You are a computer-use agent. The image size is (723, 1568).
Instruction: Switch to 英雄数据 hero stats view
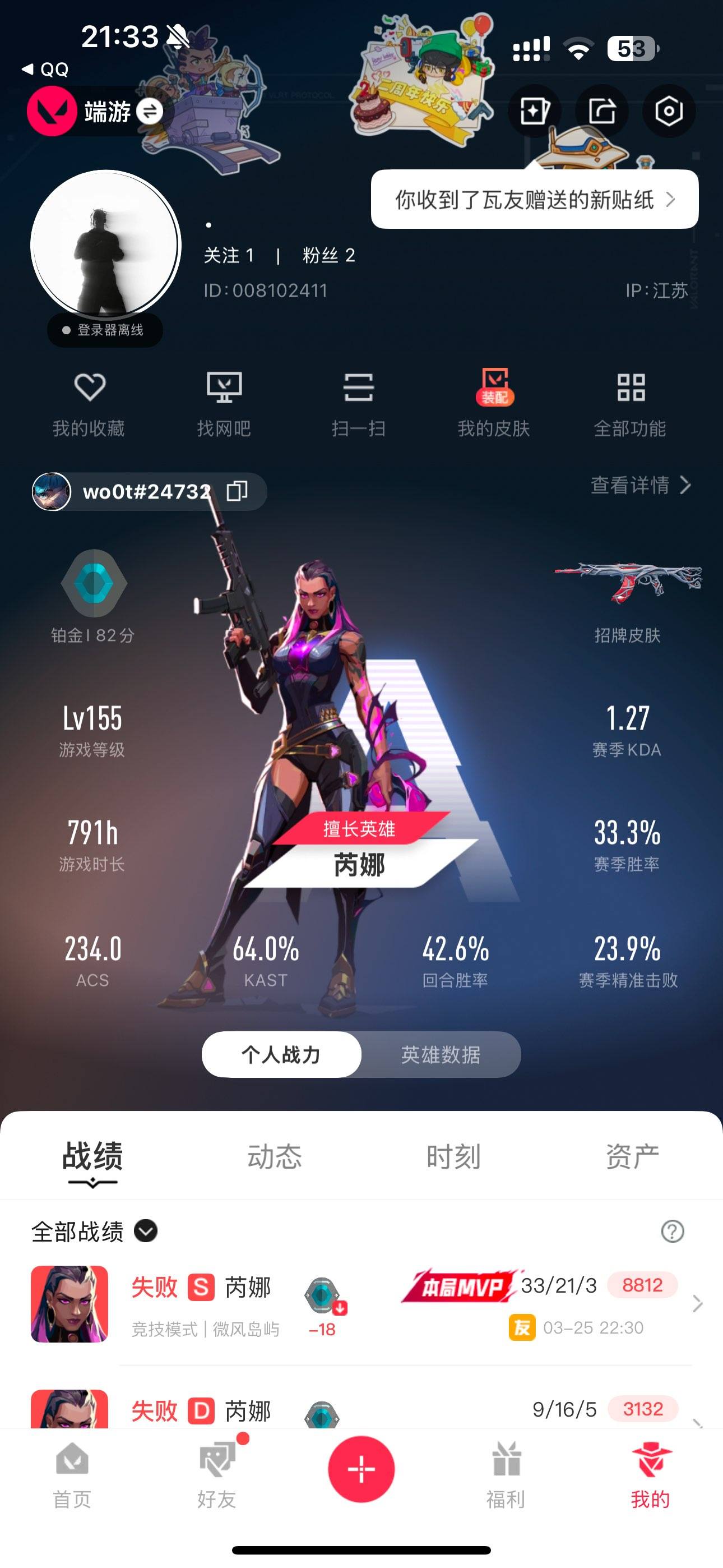tap(440, 1055)
